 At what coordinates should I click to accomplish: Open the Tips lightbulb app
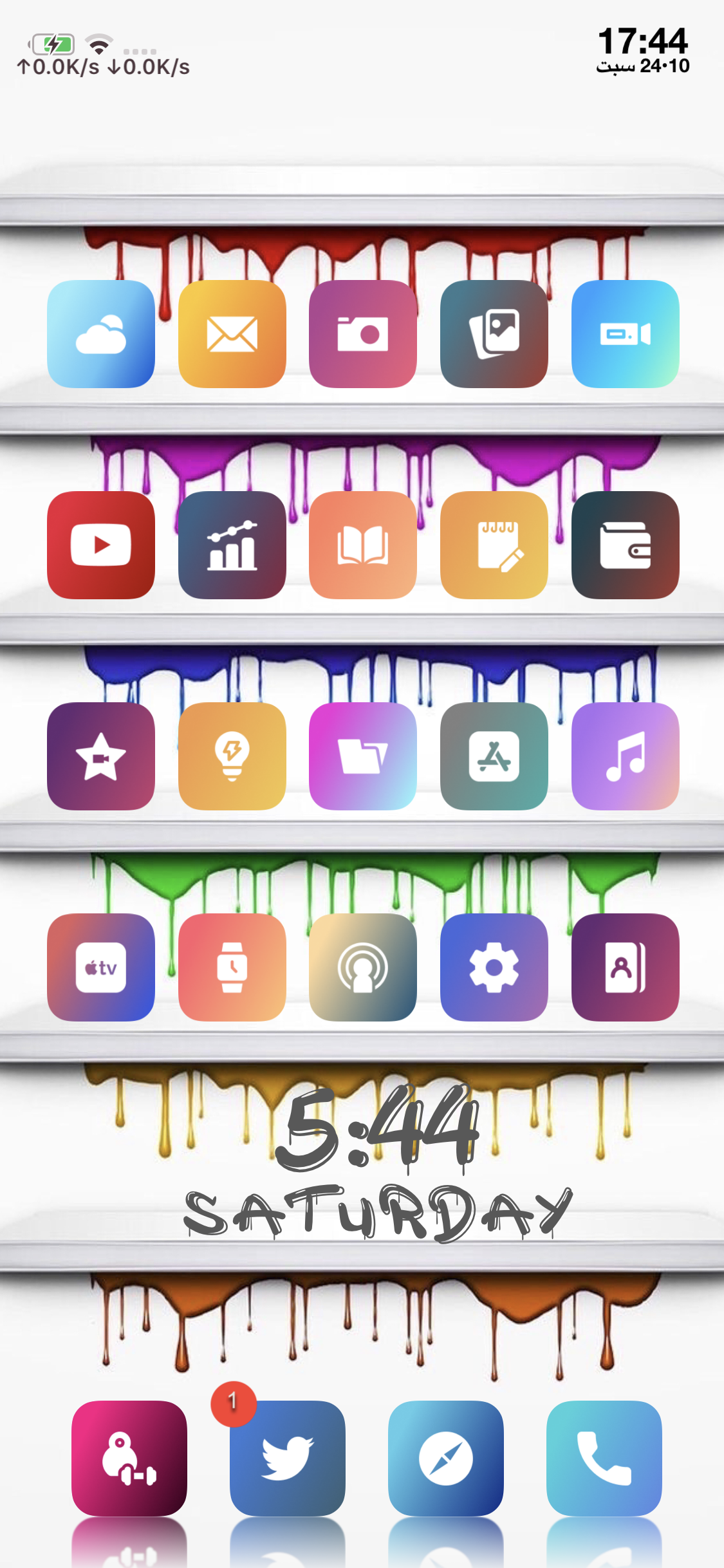pos(232,756)
